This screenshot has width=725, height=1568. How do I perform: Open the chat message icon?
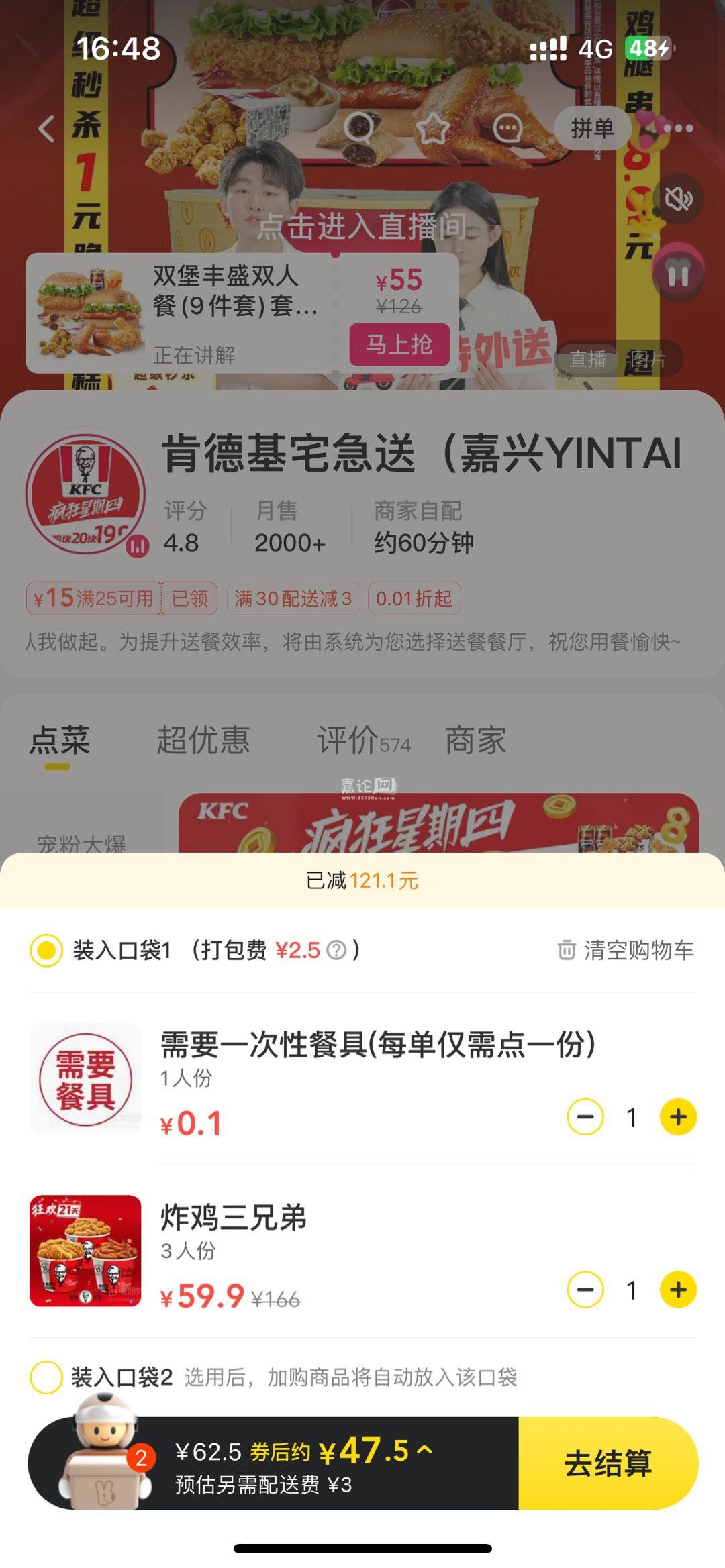pyautogui.click(x=508, y=128)
